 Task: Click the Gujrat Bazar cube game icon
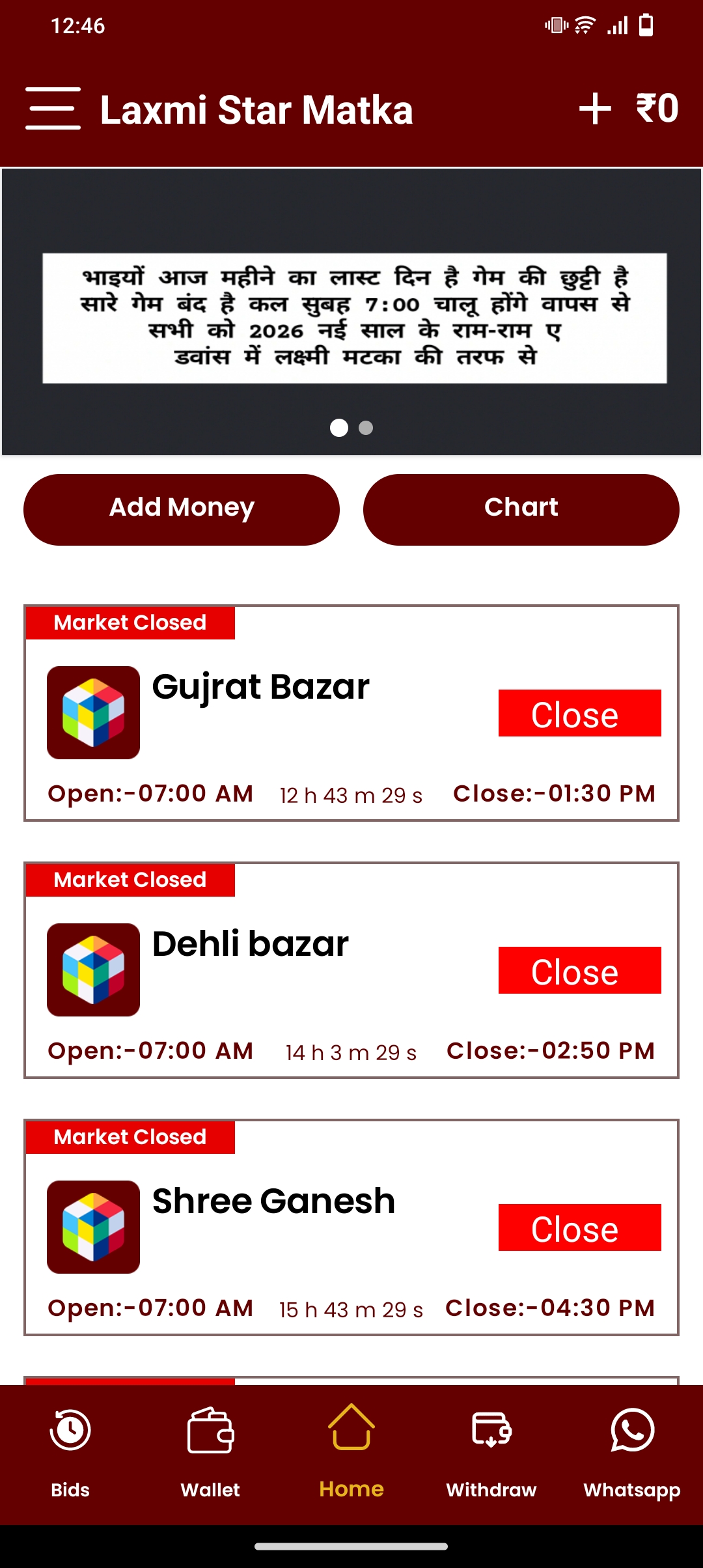click(93, 710)
